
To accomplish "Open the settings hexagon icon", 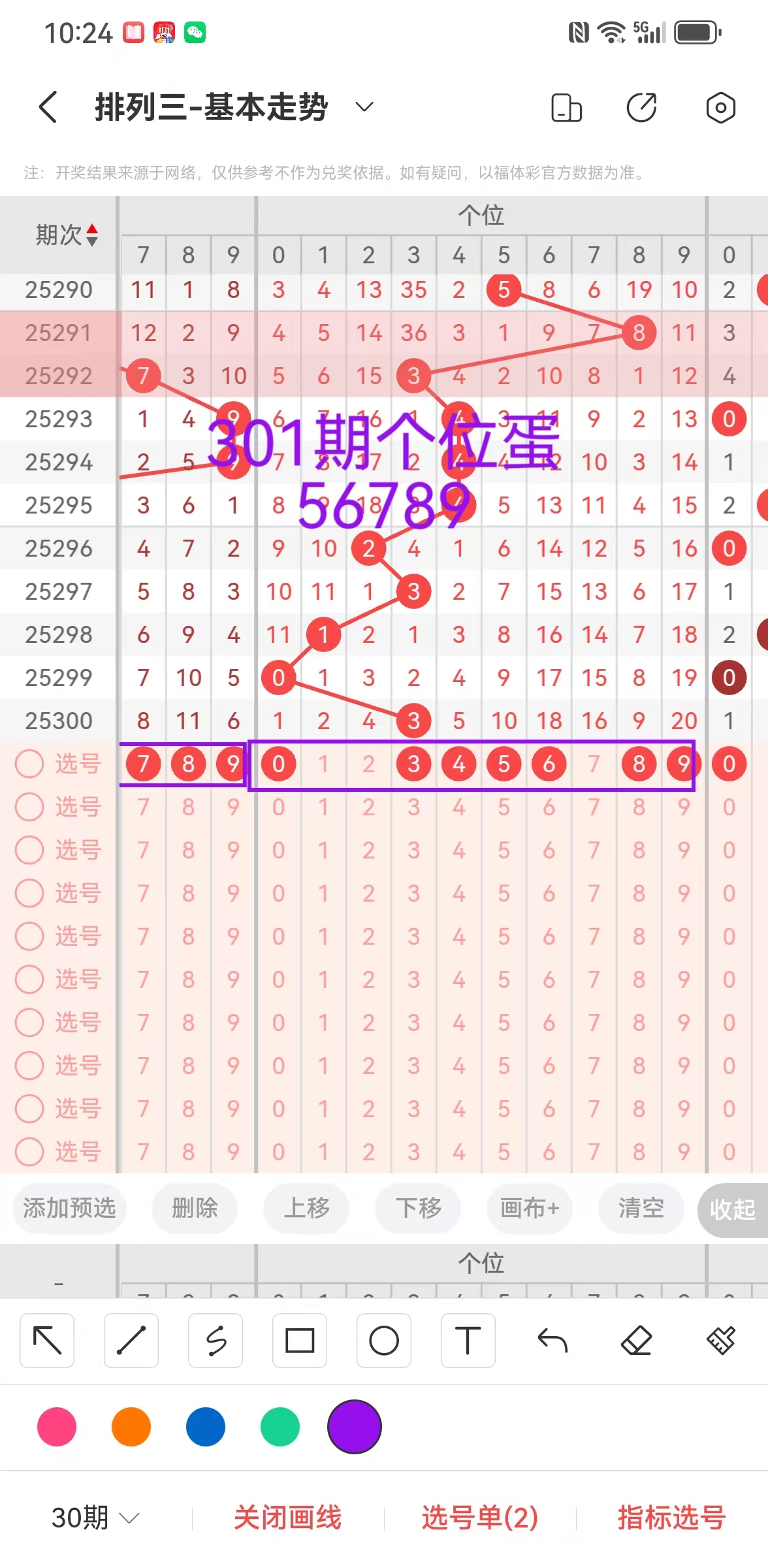I will [x=720, y=108].
